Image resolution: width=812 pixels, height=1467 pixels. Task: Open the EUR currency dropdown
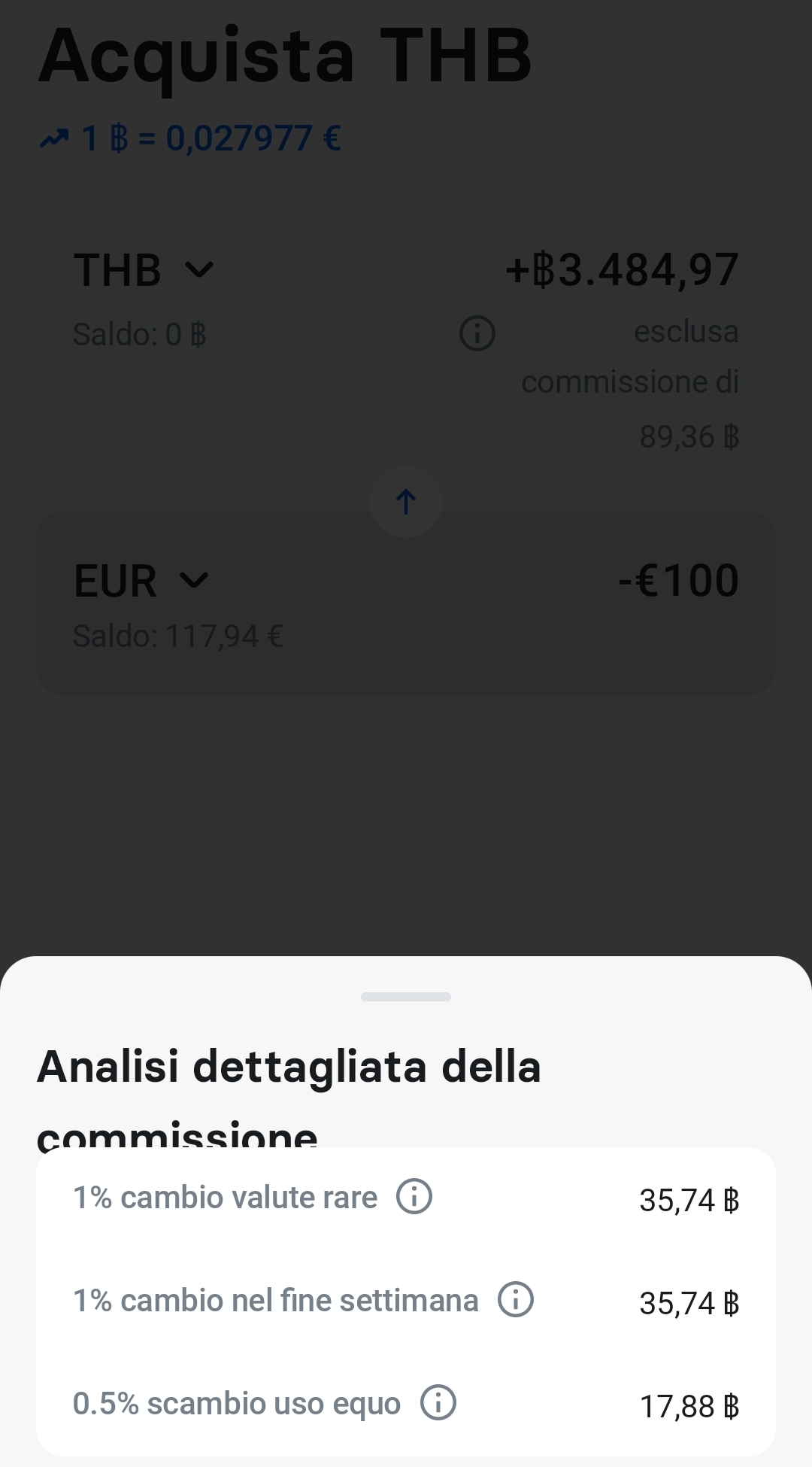click(x=141, y=581)
